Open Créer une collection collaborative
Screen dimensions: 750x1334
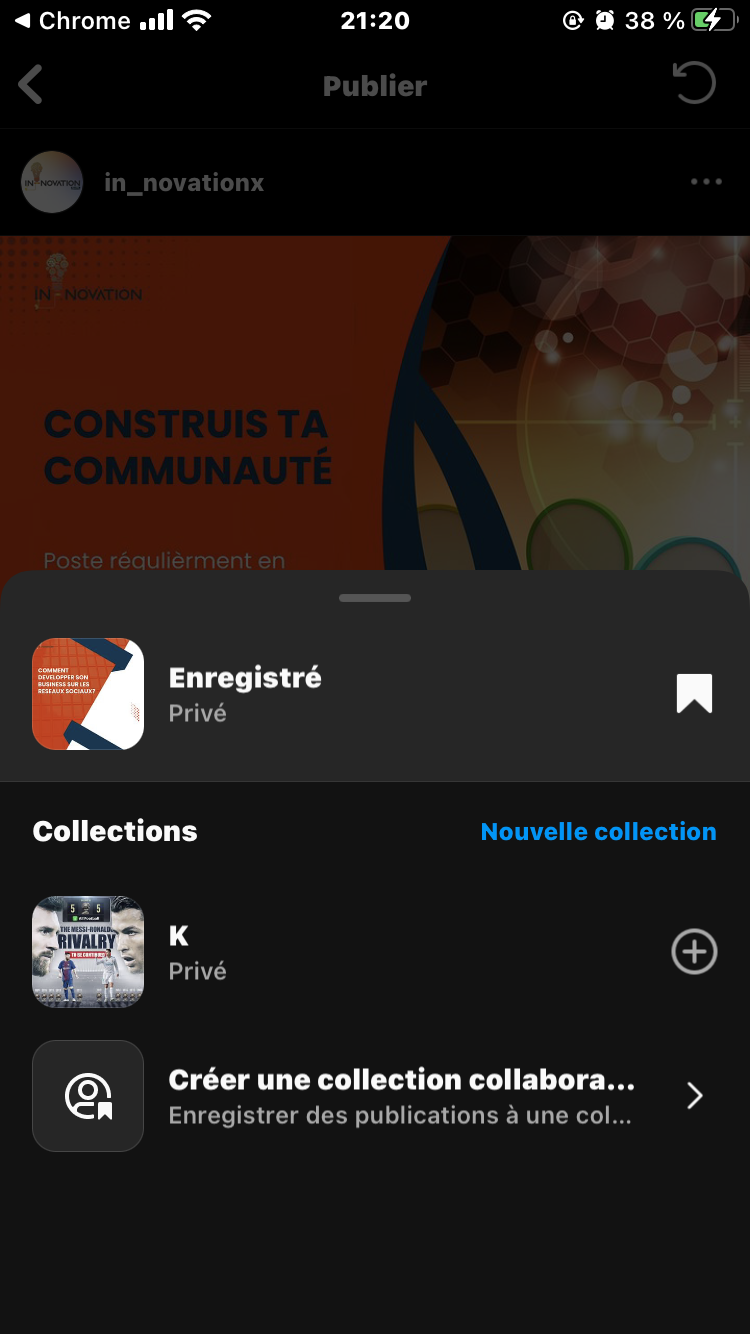coord(400,1096)
